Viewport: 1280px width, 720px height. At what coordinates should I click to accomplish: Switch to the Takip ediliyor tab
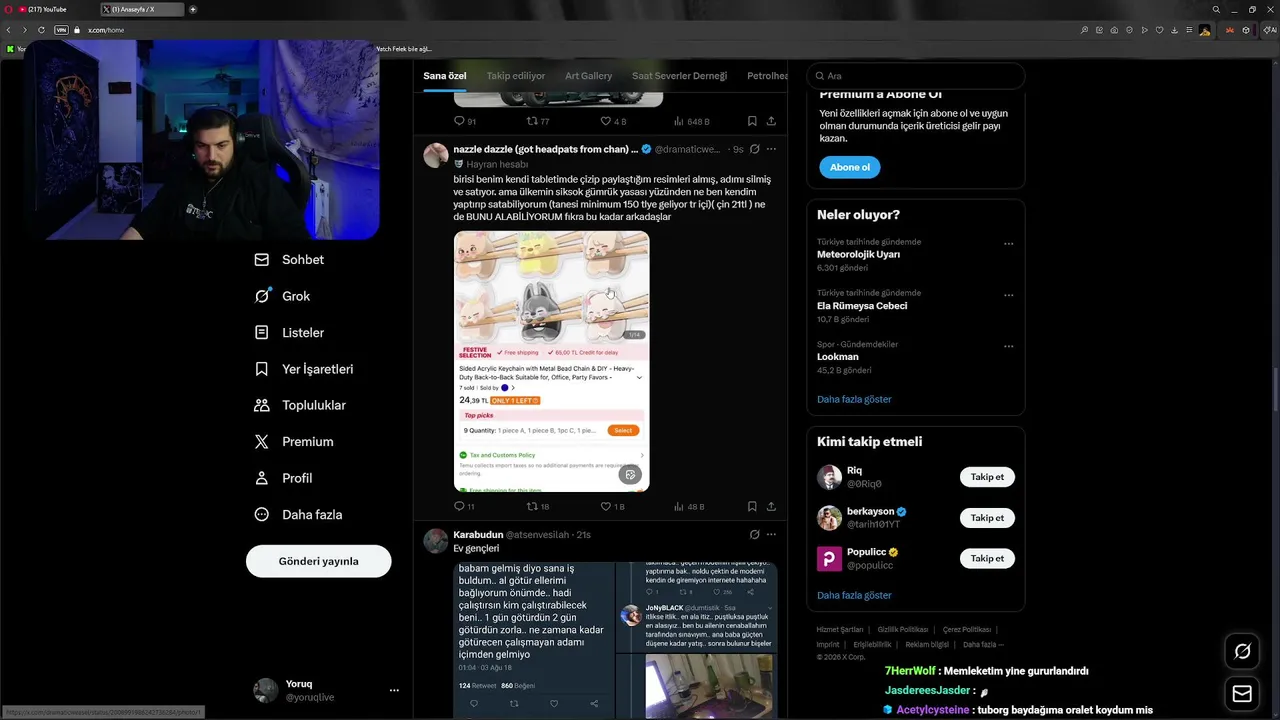point(515,76)
